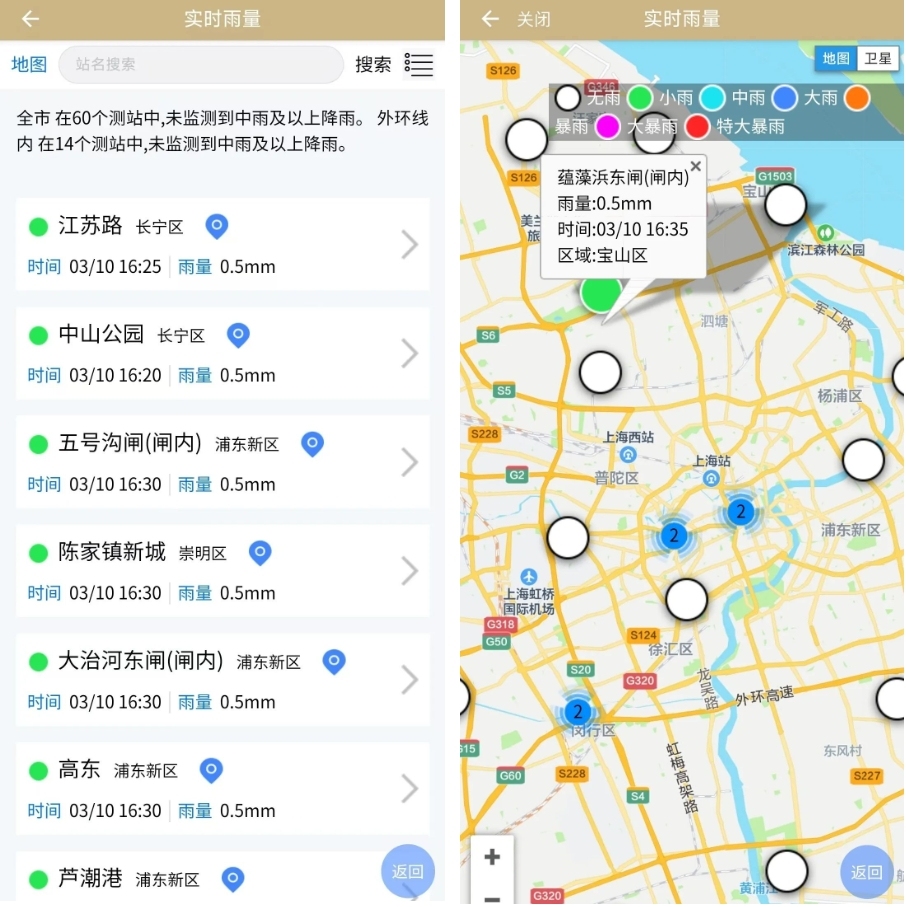Open the list menu icon beside 搜索
The image size is (906, 907).
[x=419, y=64]
